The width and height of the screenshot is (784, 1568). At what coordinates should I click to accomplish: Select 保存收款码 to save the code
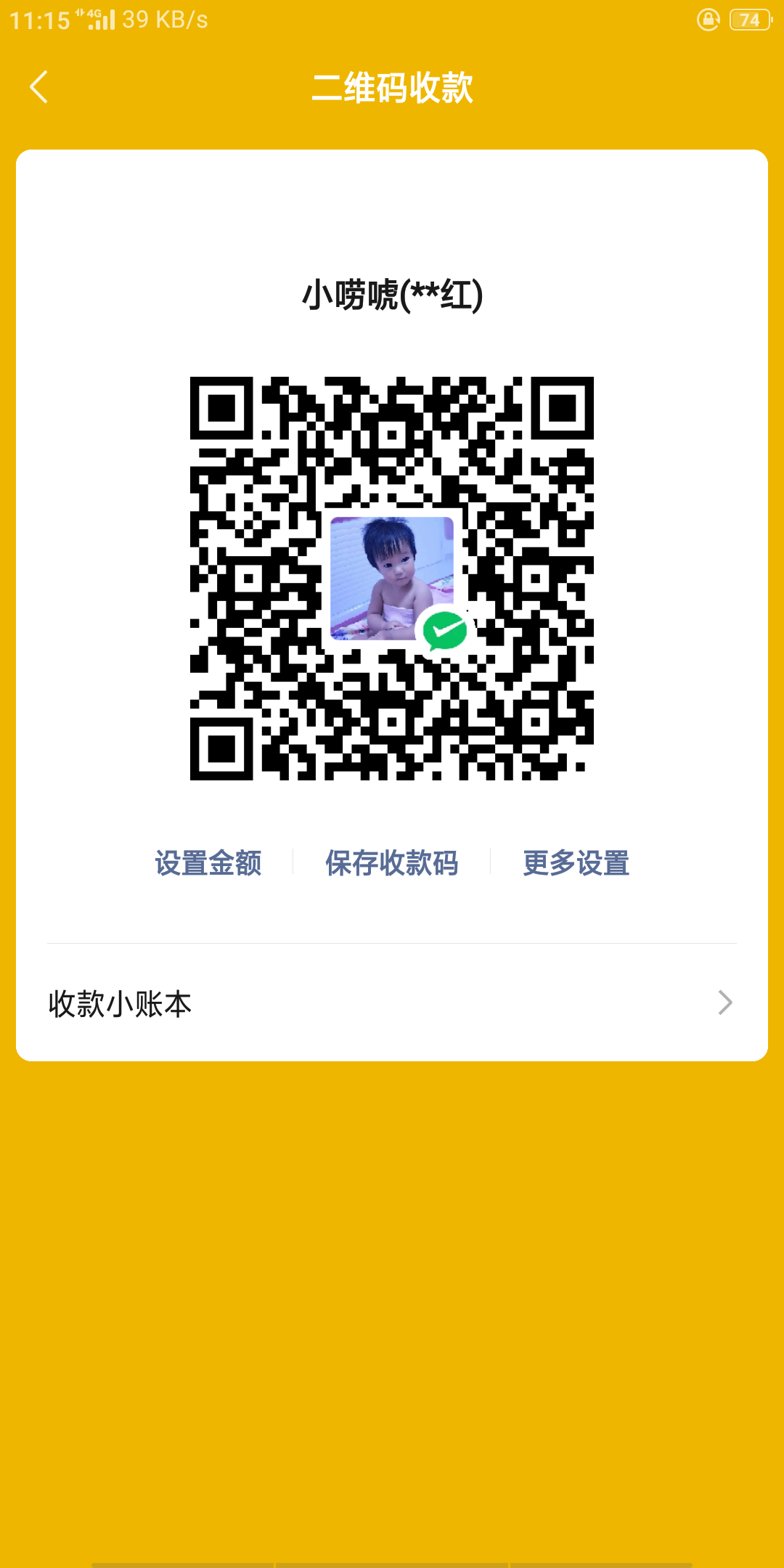click(x=392, y=863)
